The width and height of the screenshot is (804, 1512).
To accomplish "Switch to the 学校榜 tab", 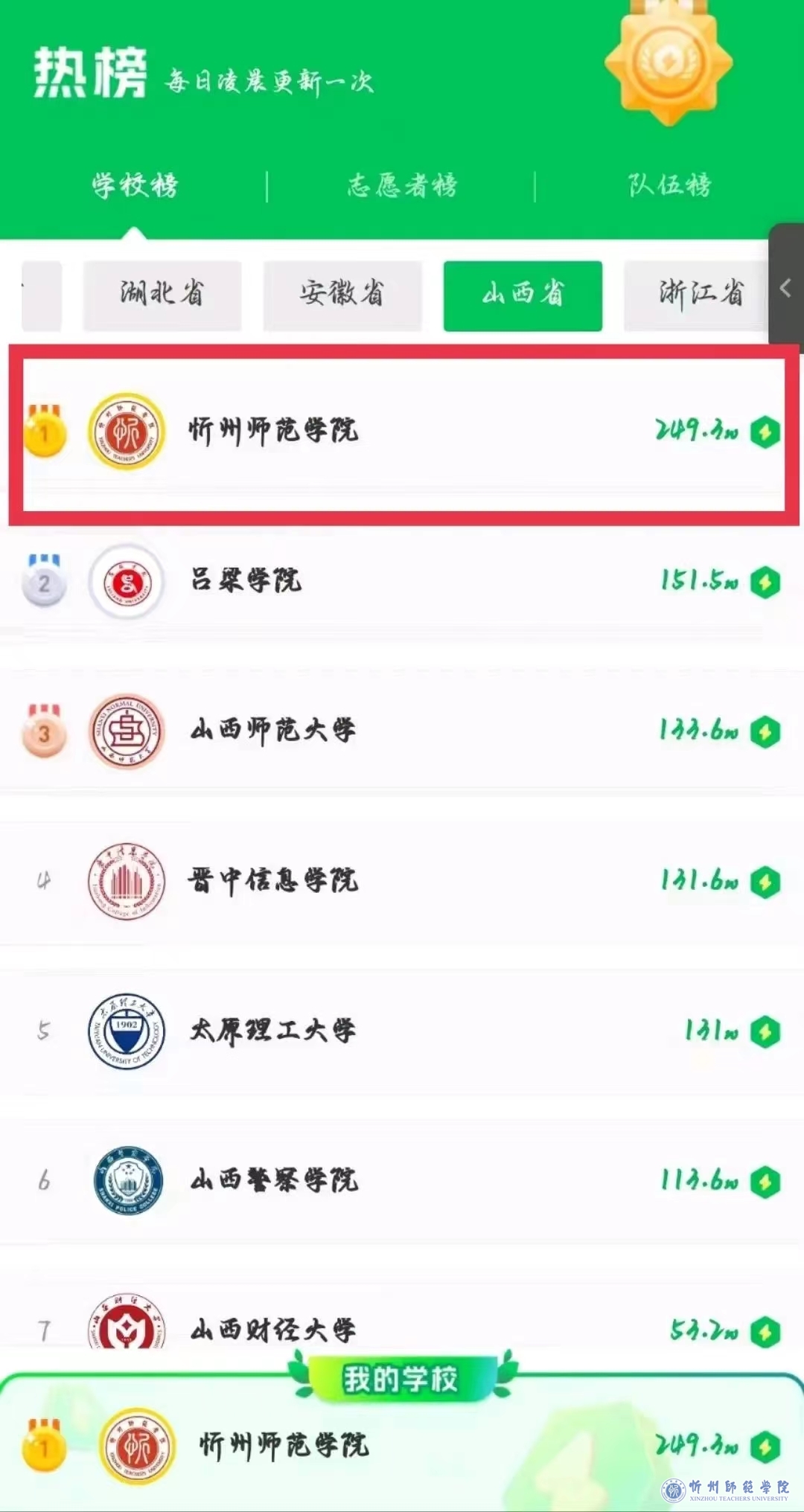I will click(x=135, y=185).
